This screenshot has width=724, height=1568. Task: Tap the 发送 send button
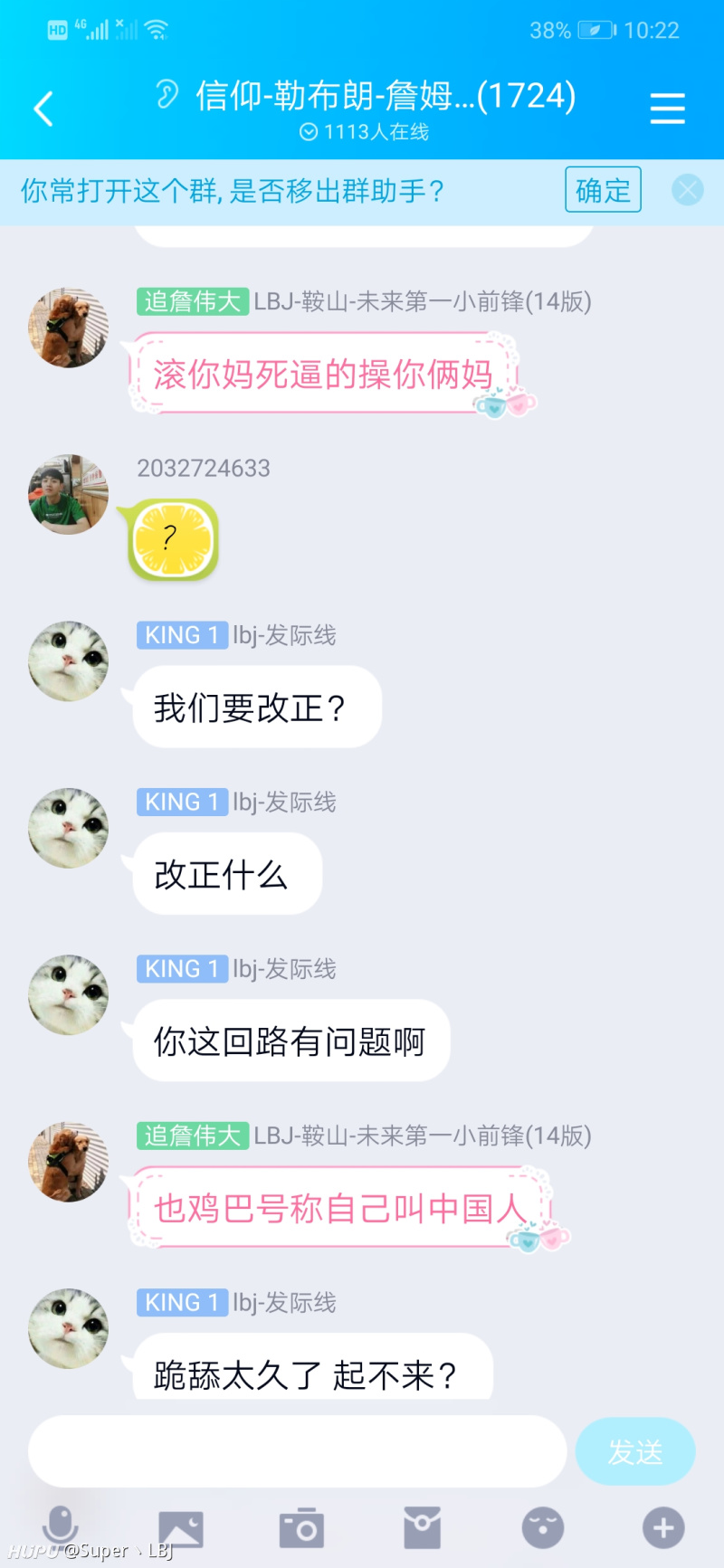(635, 1451)
